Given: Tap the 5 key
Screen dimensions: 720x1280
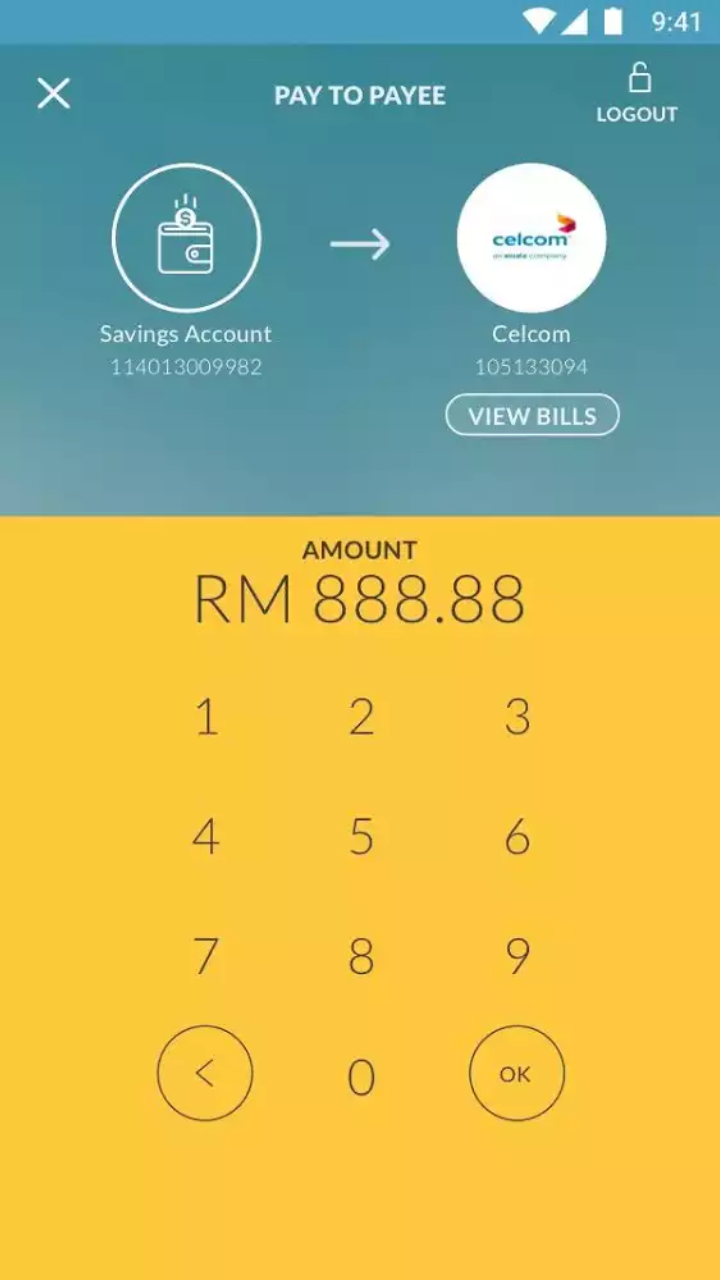Looking at the screenshot, I should 361,837.
